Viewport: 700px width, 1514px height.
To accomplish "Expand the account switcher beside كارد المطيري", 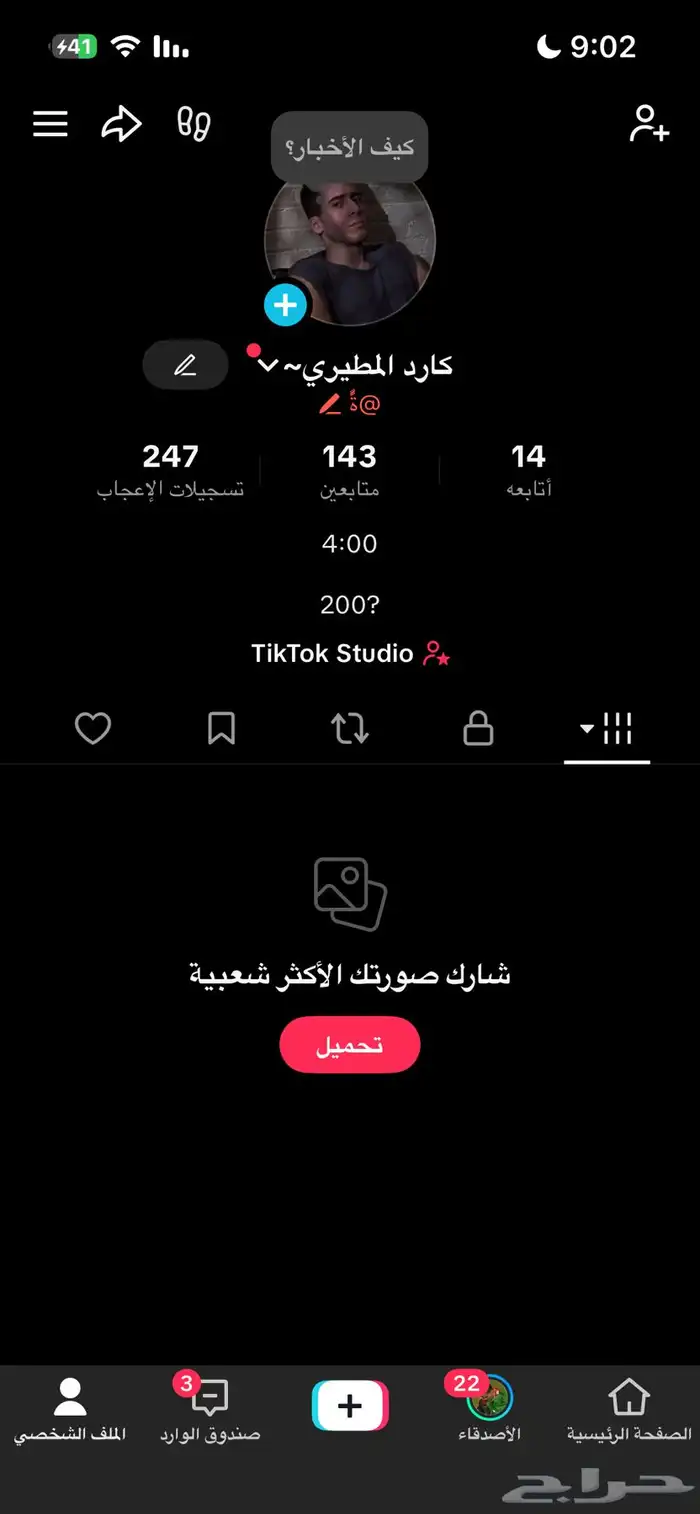I will click(x=266, y=366).
